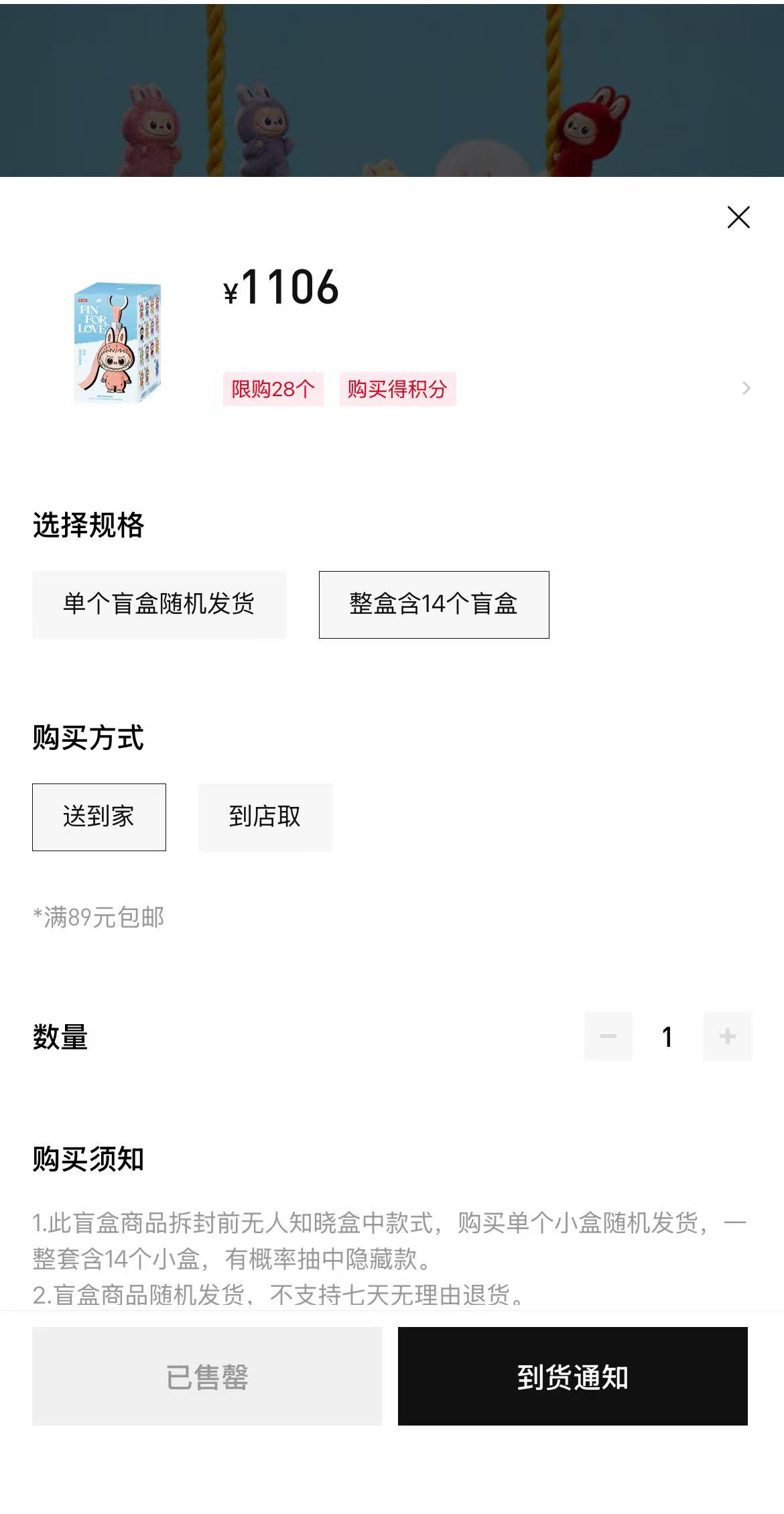Choose 到店取 pickup method
The image size is (784, 1514).
(x=265, y=816)
